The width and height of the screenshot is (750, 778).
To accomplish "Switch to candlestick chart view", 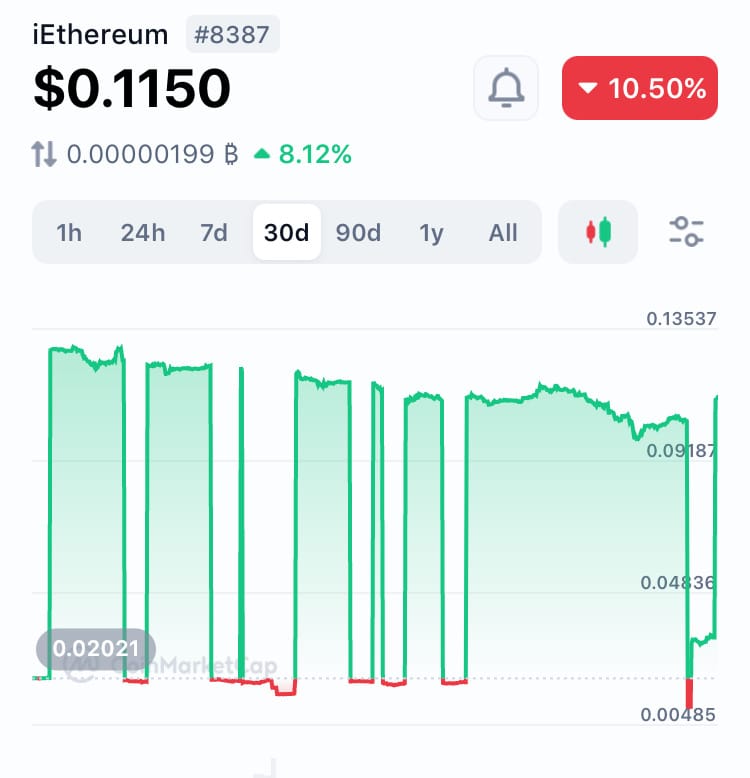I will pyautogui.click(x=598, y=233).
